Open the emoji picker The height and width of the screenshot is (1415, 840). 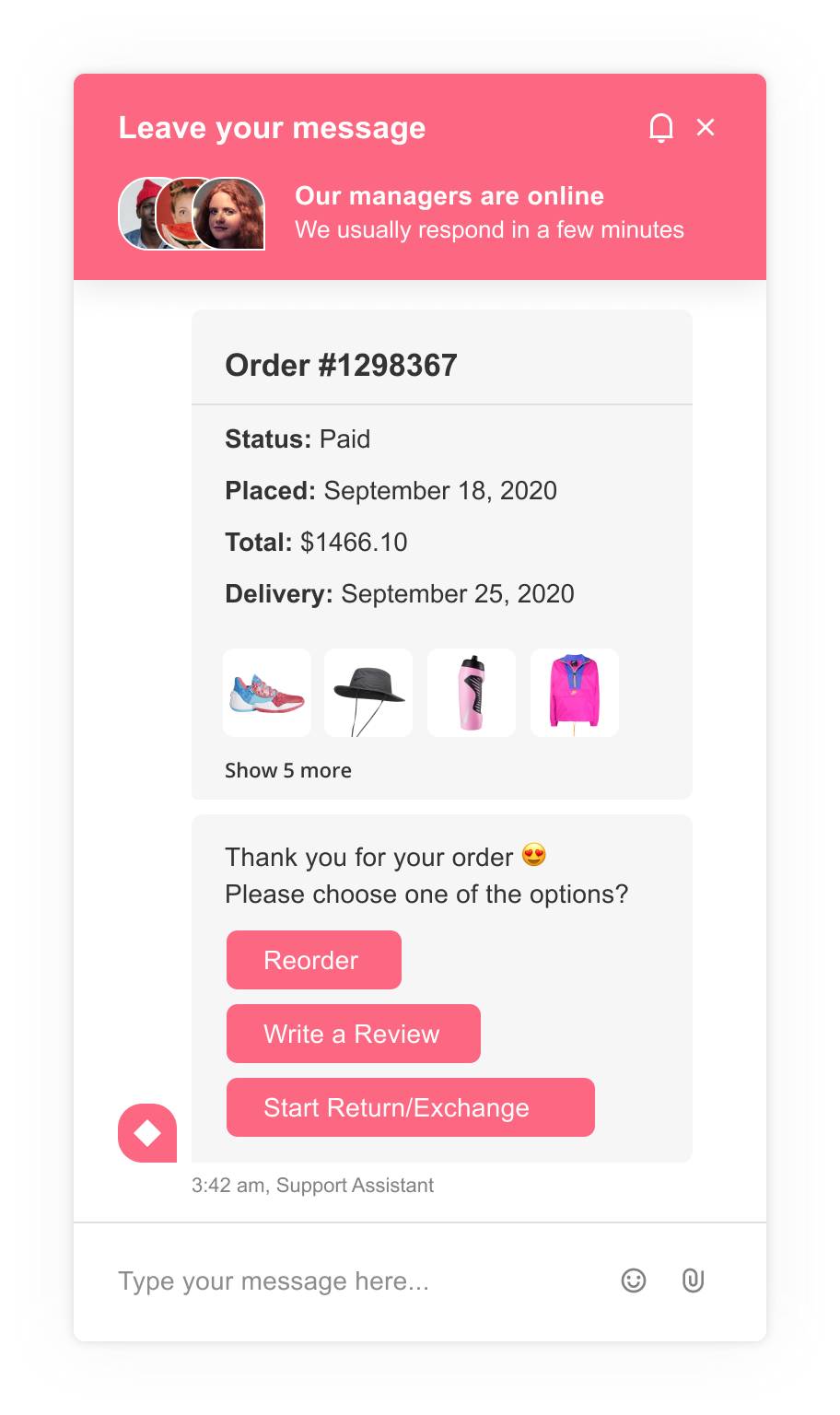tap(634, 1281)
